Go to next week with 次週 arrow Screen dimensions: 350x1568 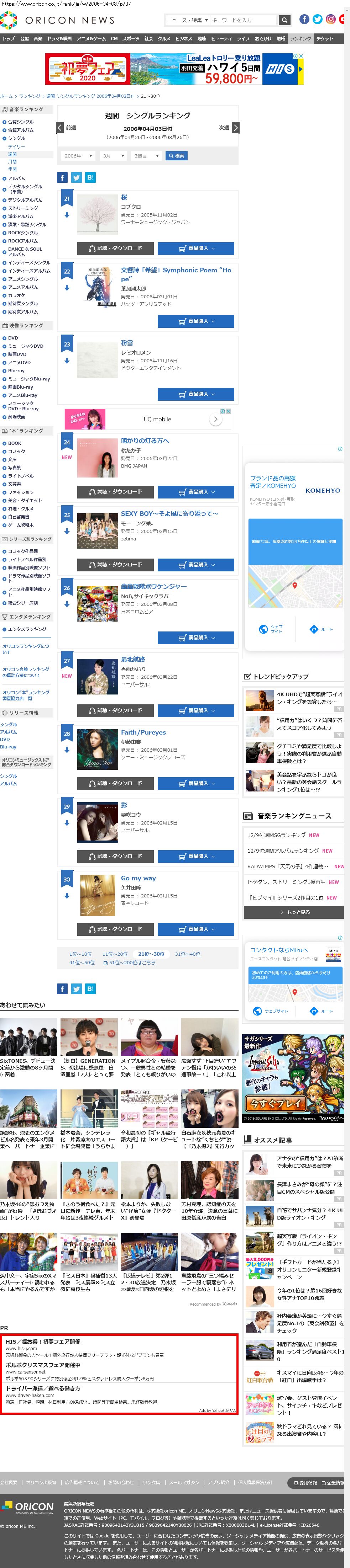click(x=235, y=128)
